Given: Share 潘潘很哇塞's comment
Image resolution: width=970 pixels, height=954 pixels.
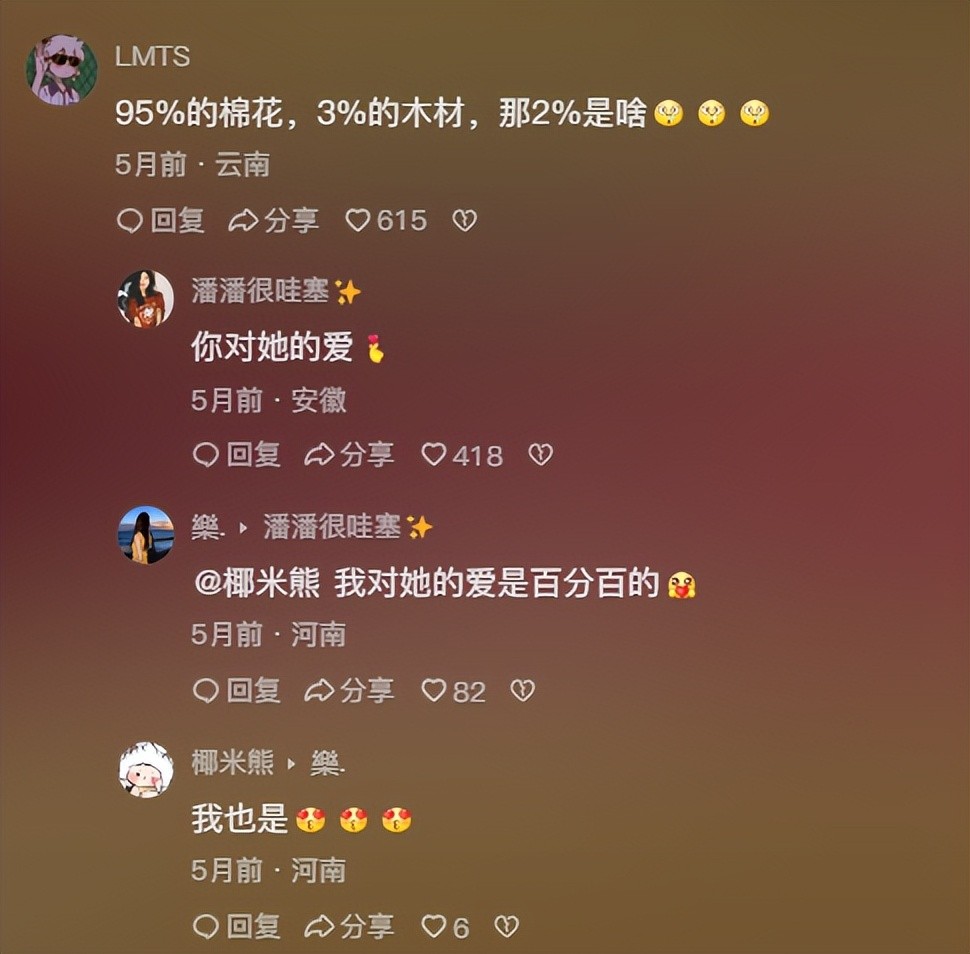Looking at the screenshot, I should pos(349,455).
